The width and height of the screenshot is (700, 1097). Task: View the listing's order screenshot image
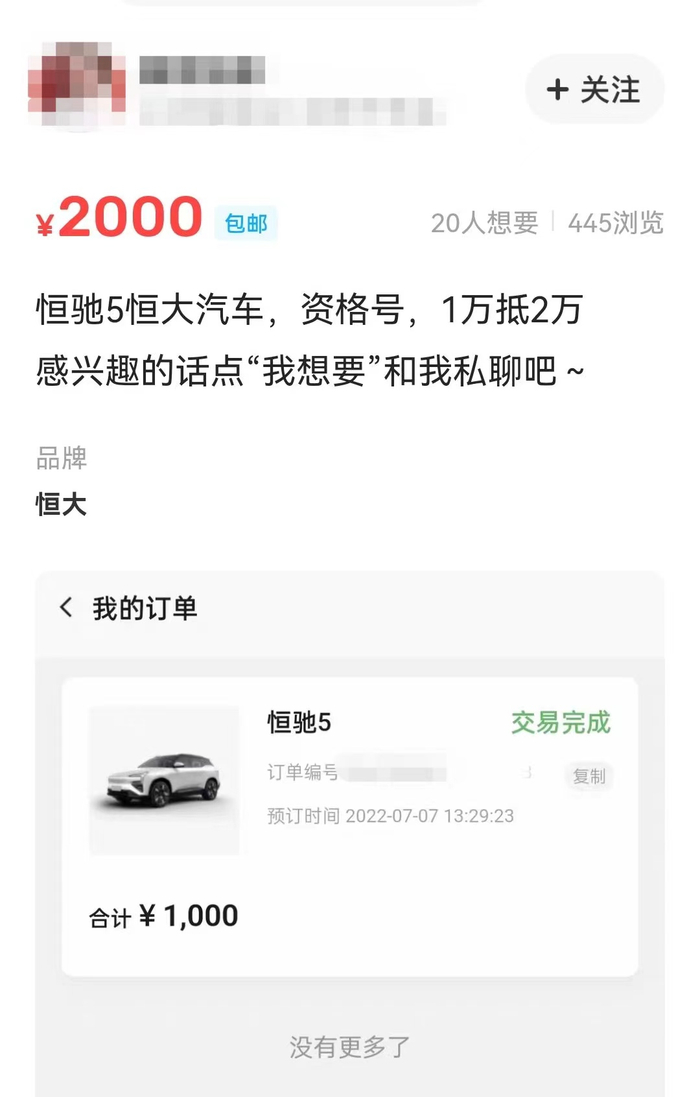pos(350,830)
